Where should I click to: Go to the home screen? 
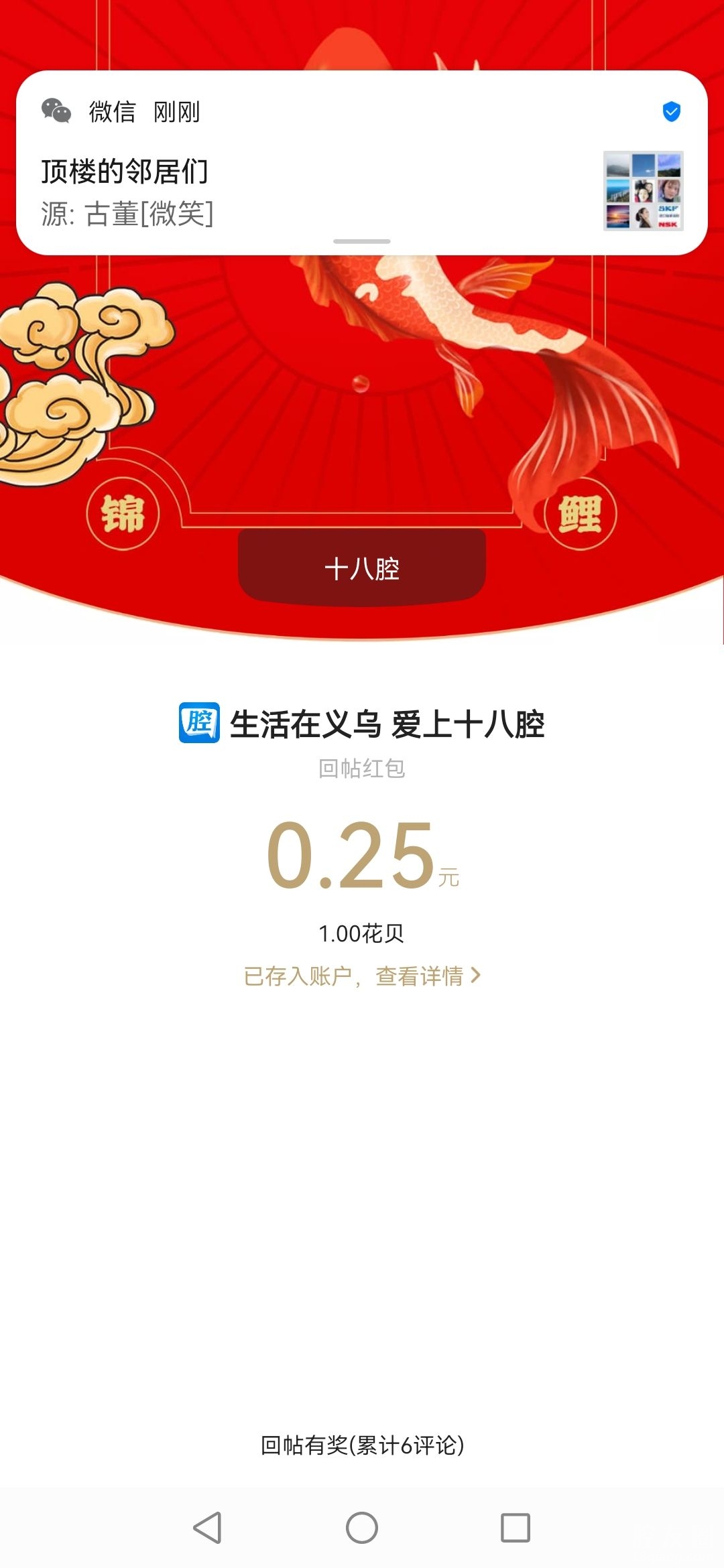[x=362, y=1528]
